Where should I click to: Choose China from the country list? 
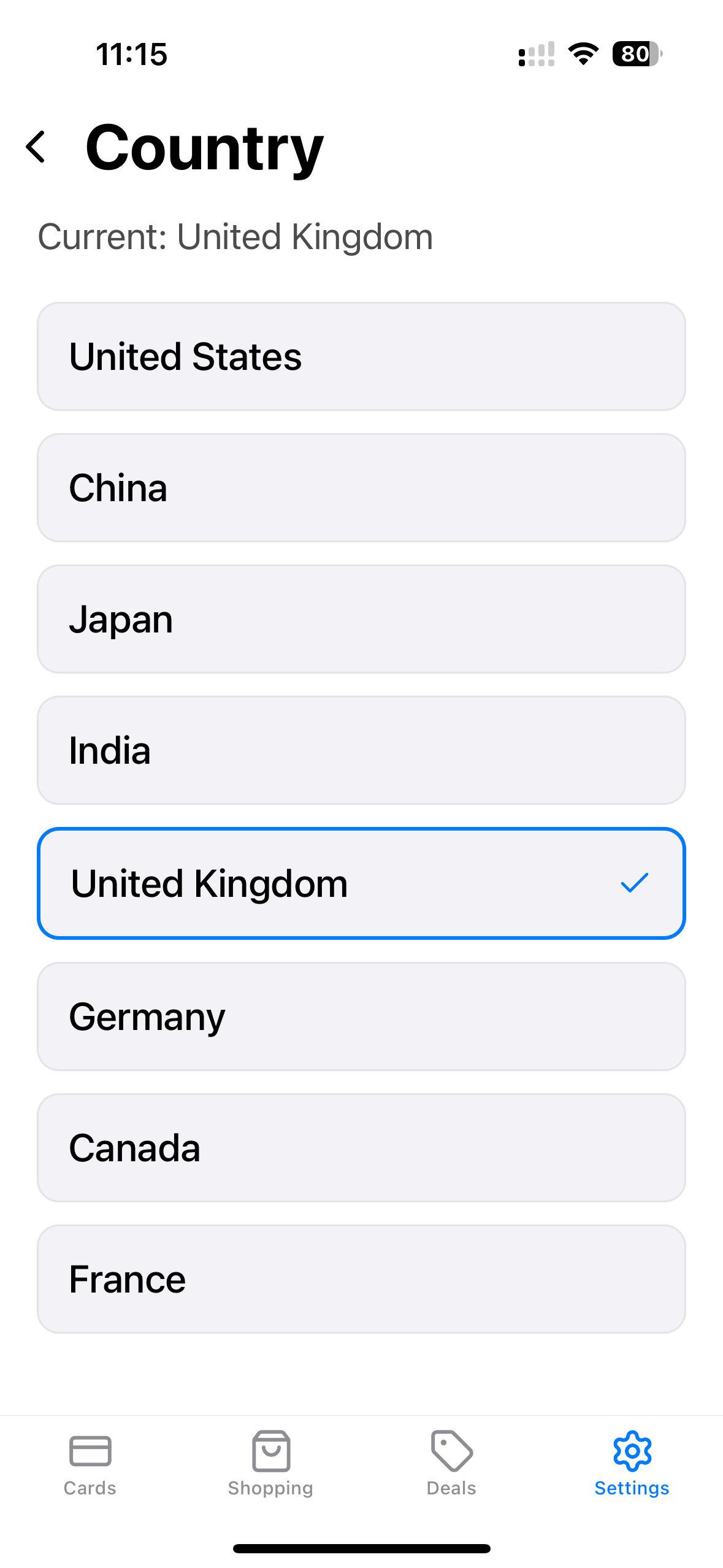coord(361,488)
